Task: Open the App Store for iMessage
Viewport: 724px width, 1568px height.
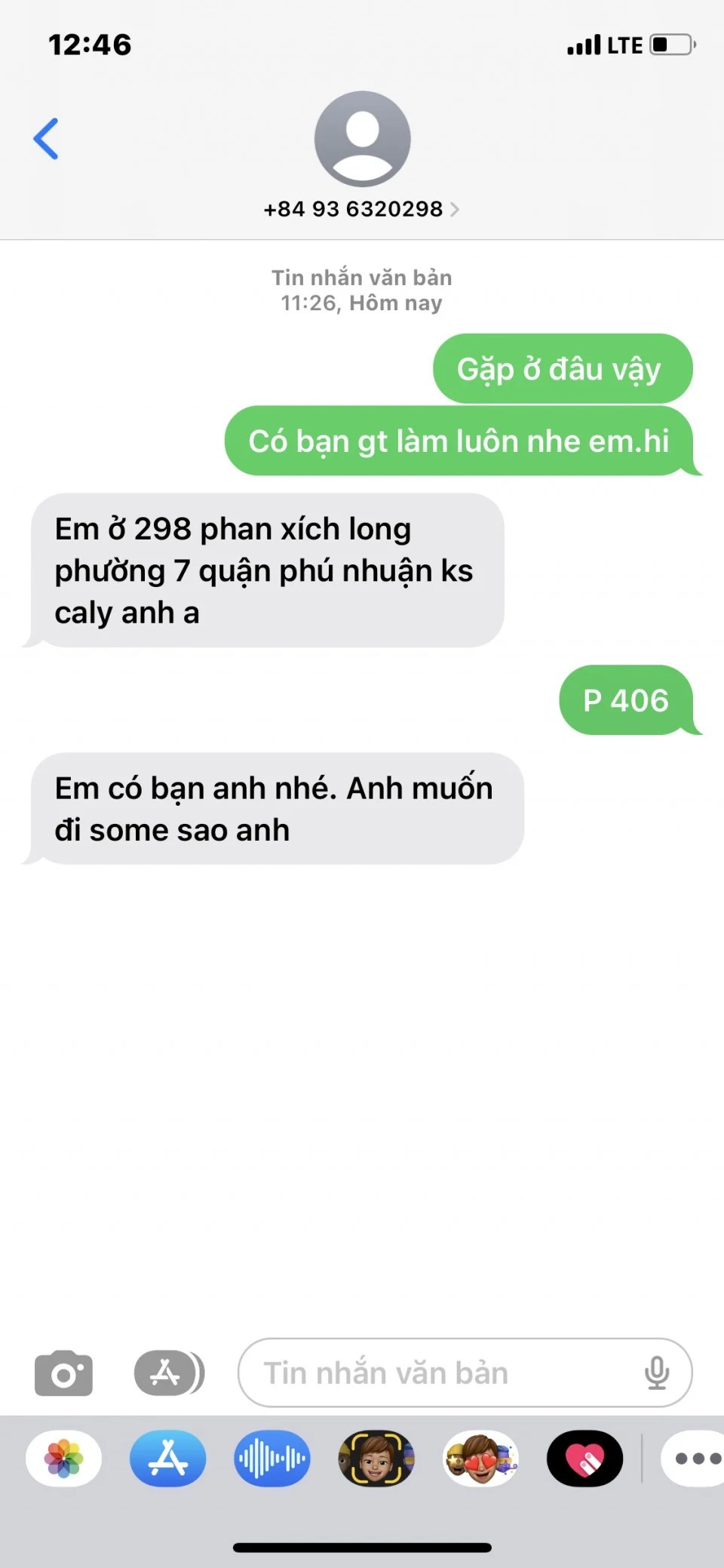Action: tap(167, 1459)
